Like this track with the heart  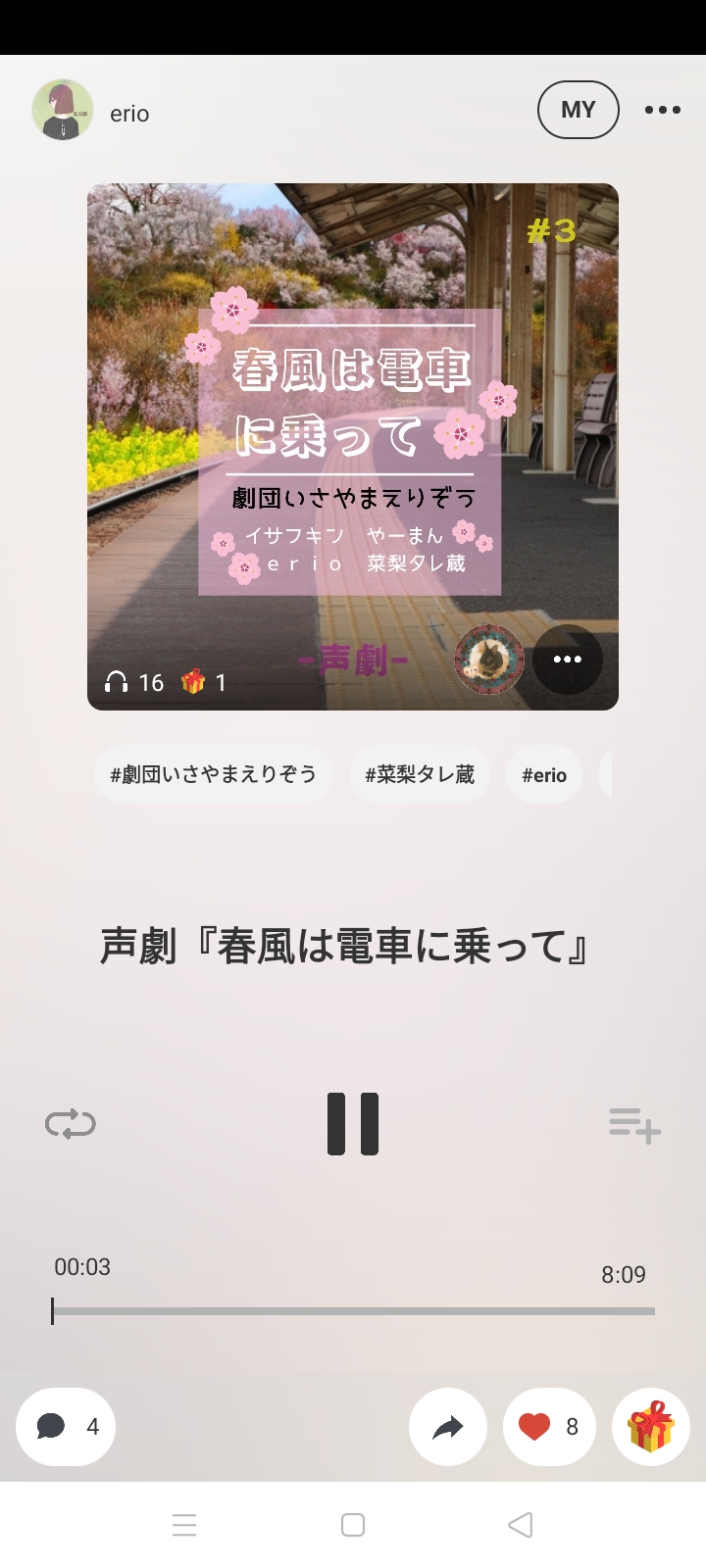pyautogui.click(x=549, y=1427)
